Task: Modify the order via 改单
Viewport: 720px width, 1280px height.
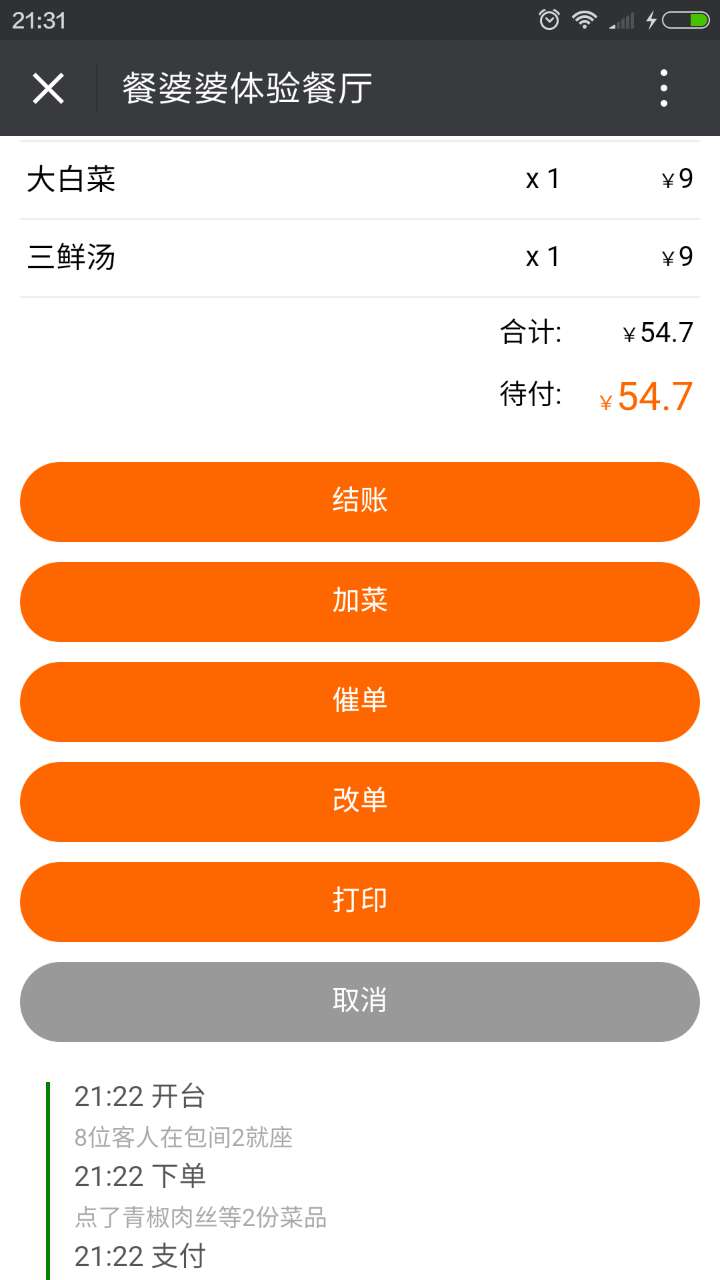Action: pos(360,802)
